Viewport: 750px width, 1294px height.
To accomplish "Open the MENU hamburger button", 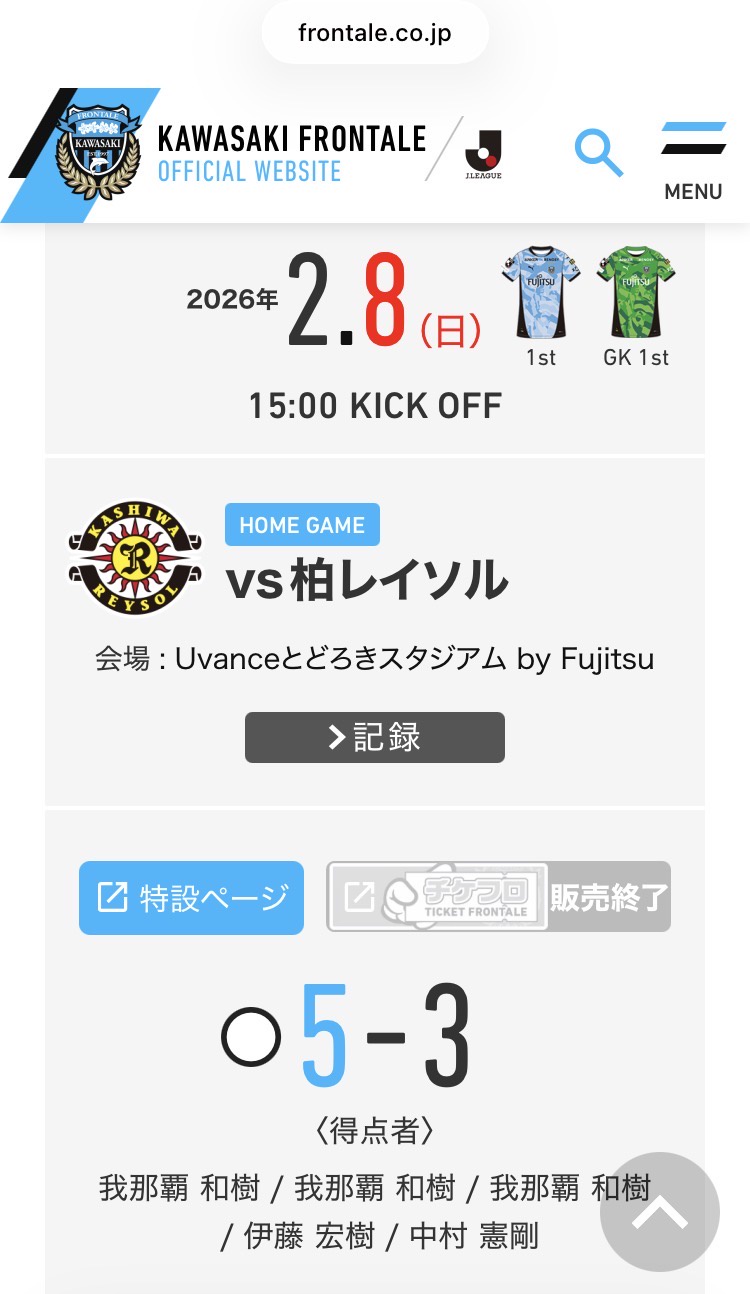I will (x=693, y=160).
